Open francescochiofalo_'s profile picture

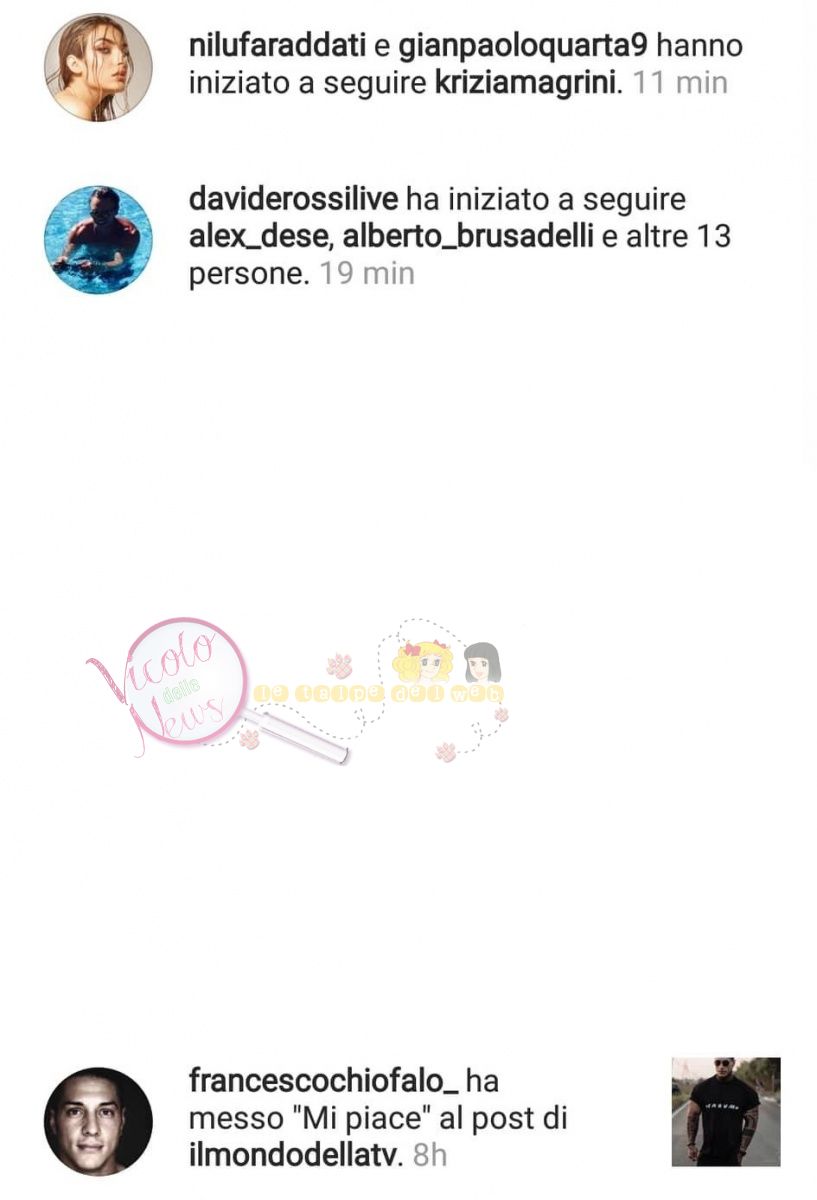pyautogui.click(x=98, y=1120)
